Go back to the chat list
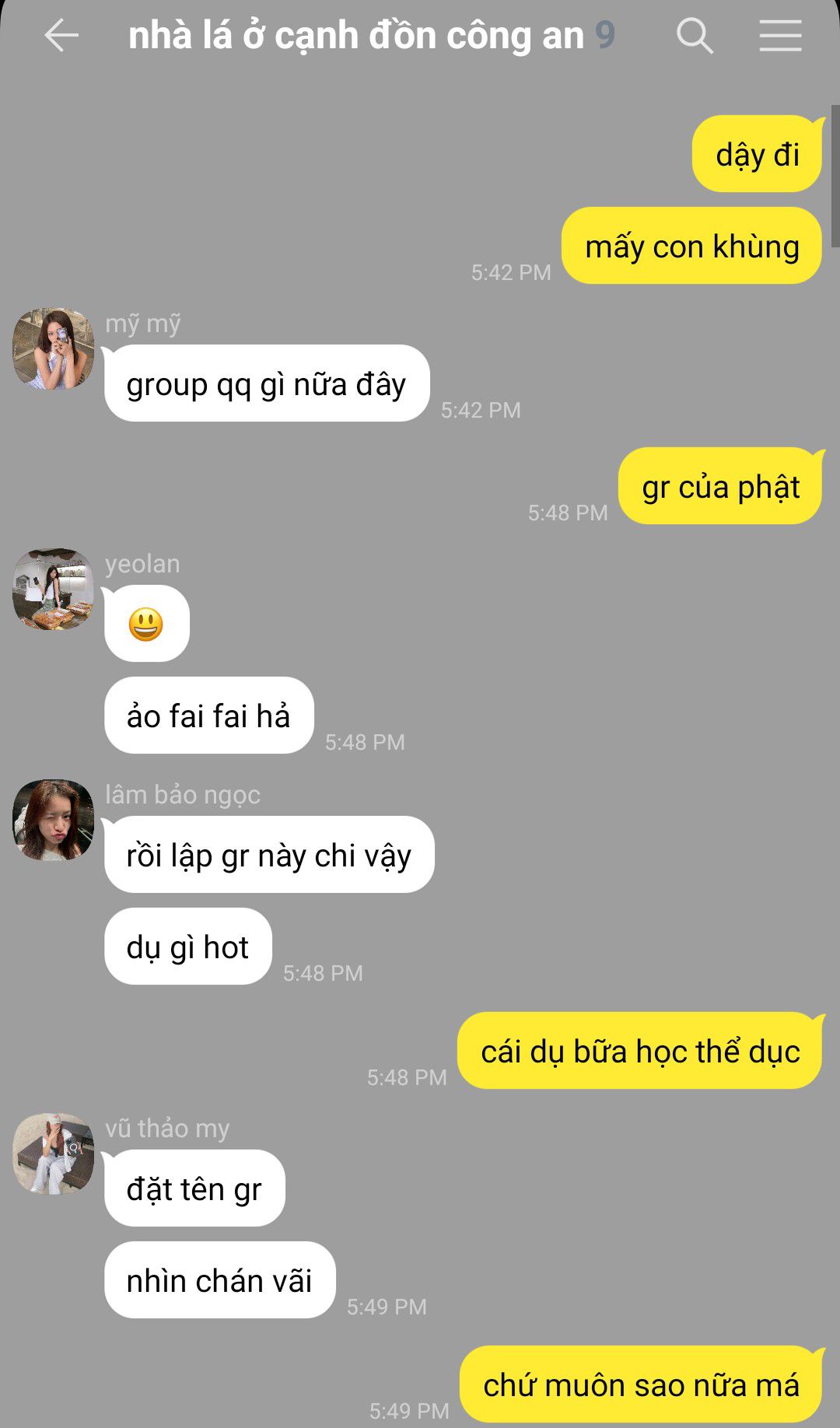The image size is (840, 1428). 61,36
